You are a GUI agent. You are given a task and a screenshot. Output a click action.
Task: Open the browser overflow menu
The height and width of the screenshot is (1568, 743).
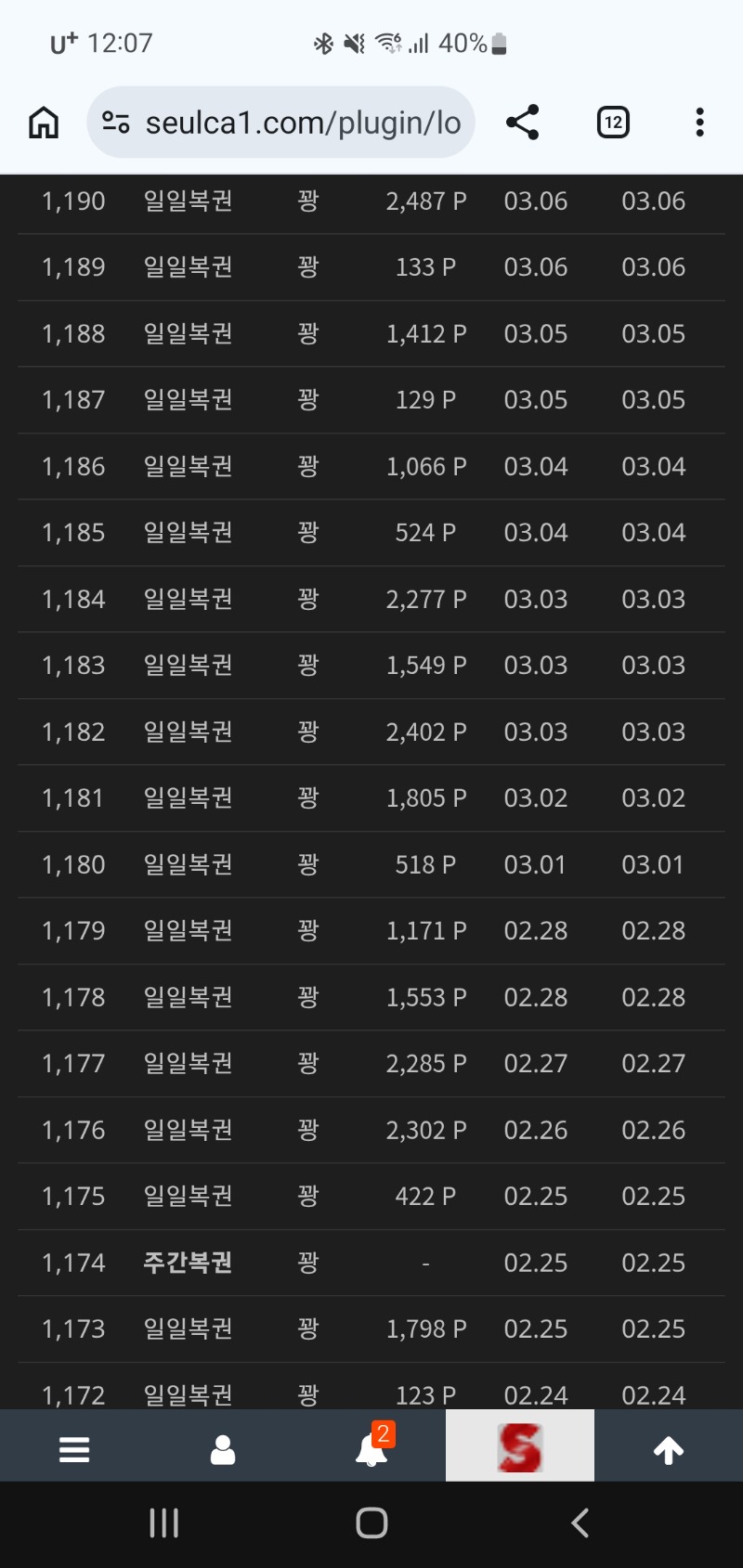click(x=699, y=123)
